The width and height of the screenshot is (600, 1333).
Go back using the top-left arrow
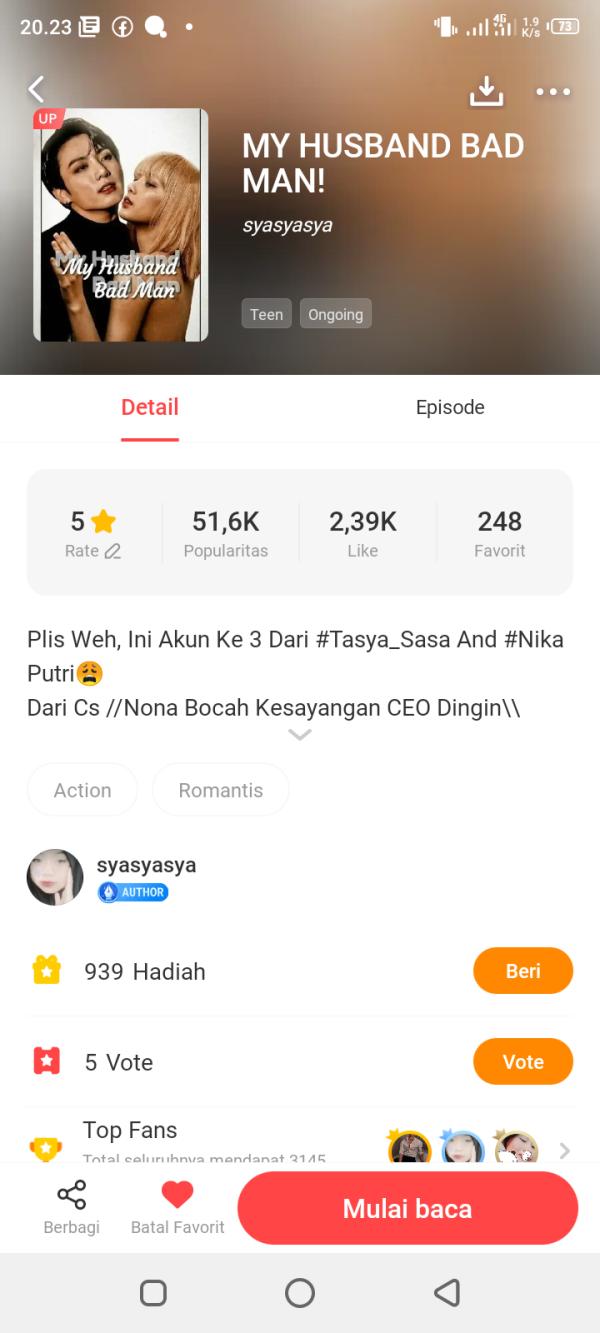(x=36, y=90)
